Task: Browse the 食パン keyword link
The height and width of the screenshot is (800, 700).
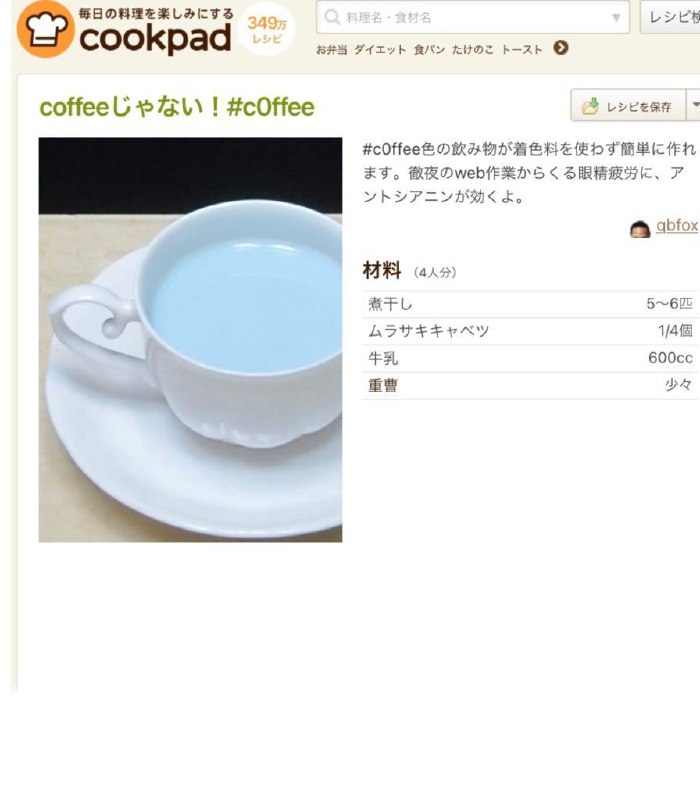Action: pyautogui.click(x=431, y=49)
